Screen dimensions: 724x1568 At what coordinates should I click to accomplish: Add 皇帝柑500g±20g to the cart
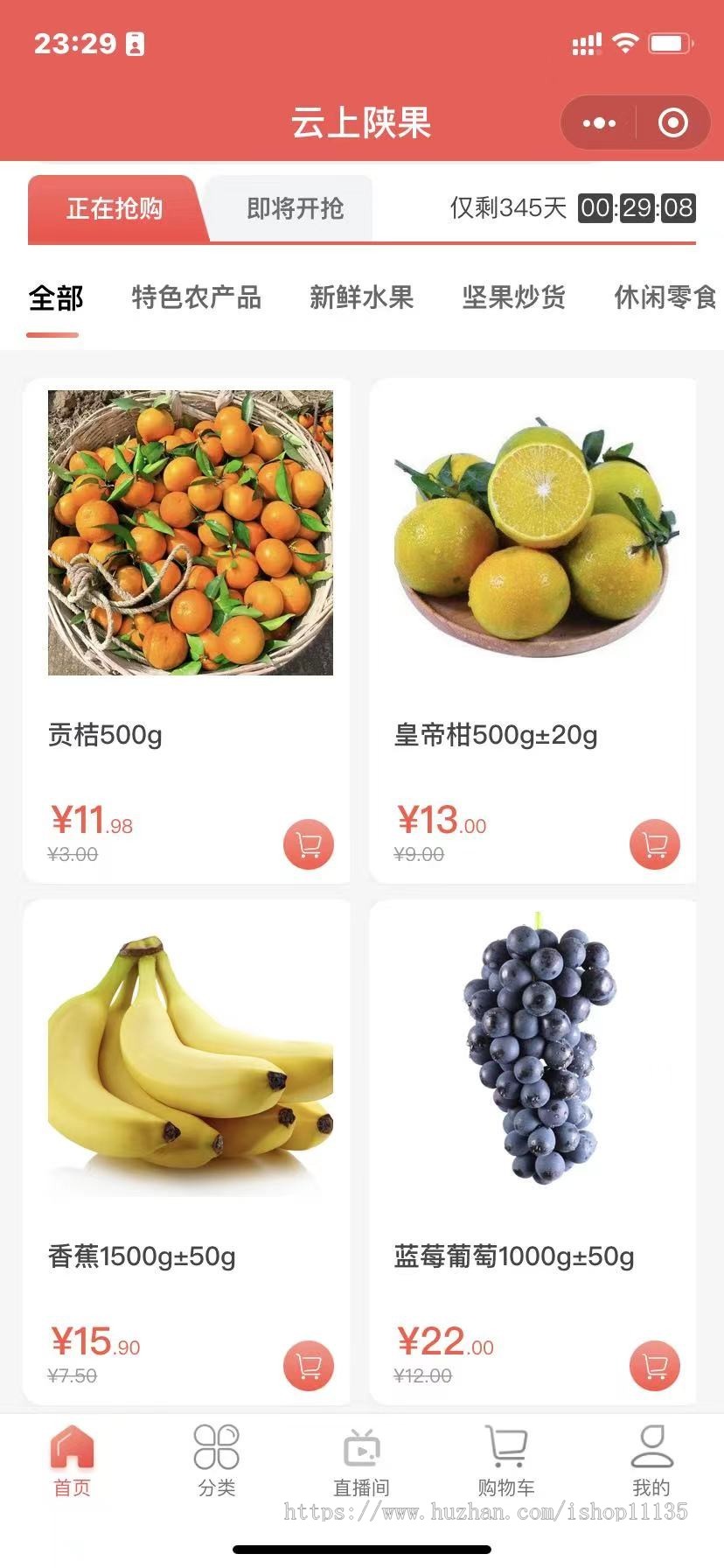click(x=655, y=844)
